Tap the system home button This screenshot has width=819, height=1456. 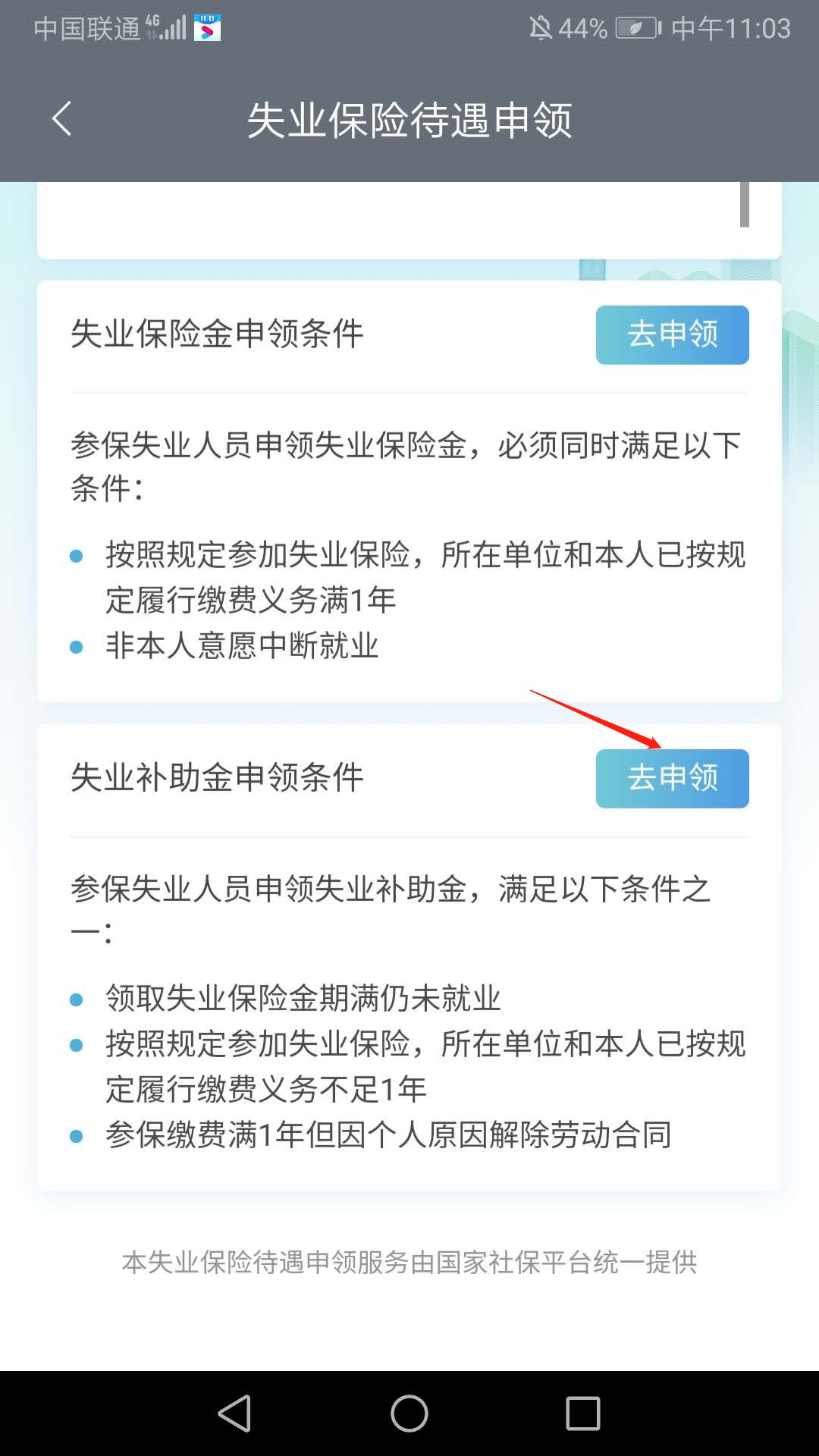pyautogui.click(x=409, y=1414)
